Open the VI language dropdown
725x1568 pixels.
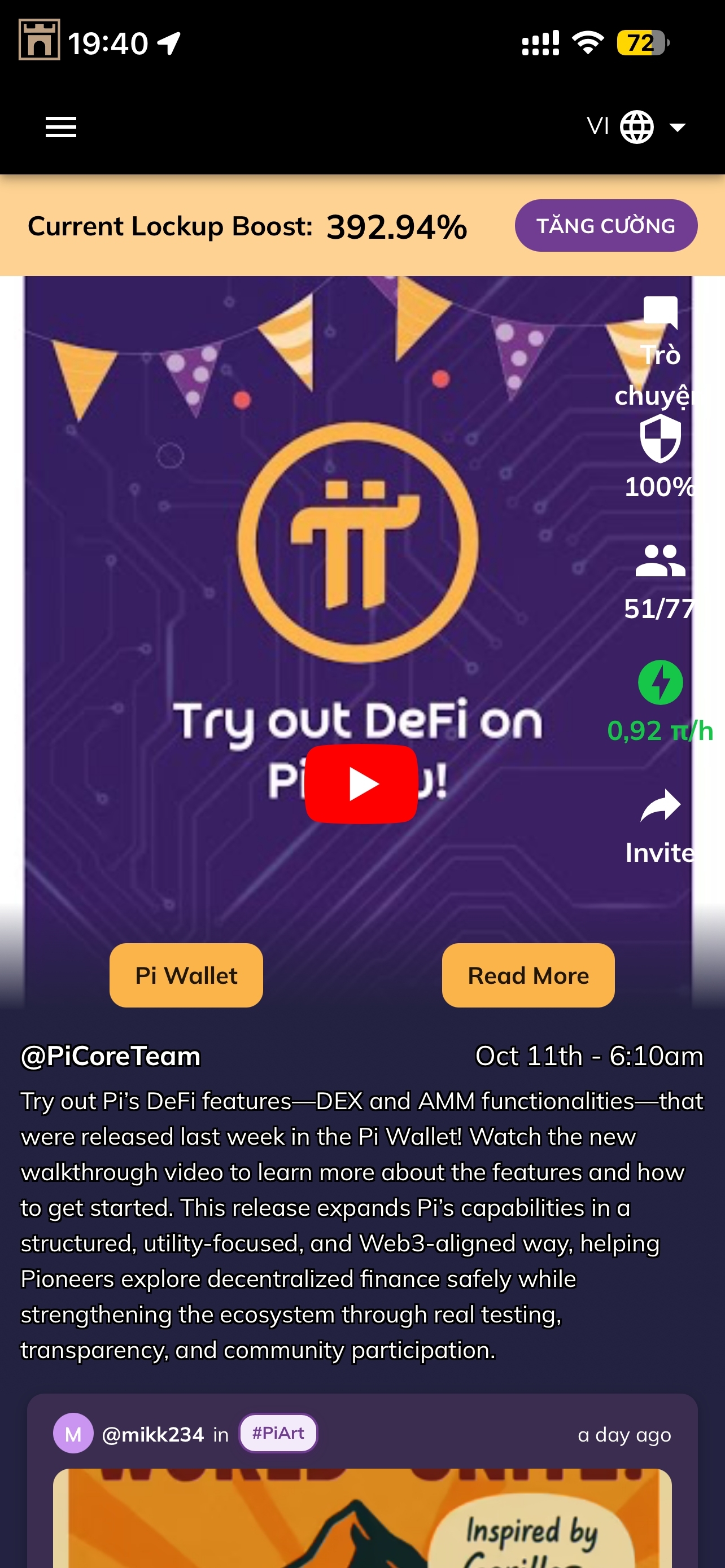click(x=637, y=126)
